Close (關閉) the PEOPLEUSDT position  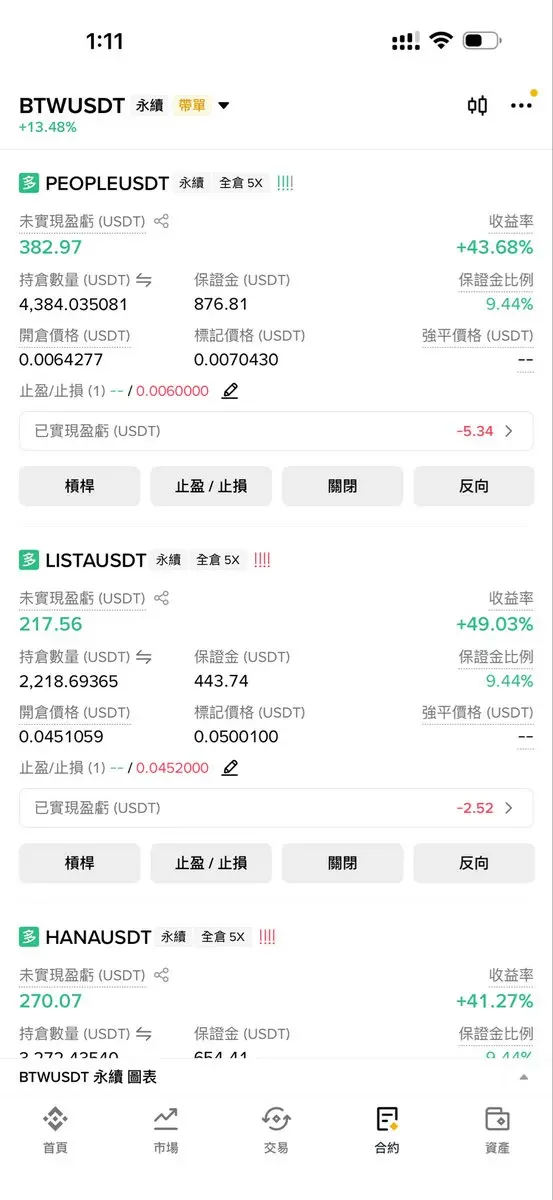pos(342,486)
